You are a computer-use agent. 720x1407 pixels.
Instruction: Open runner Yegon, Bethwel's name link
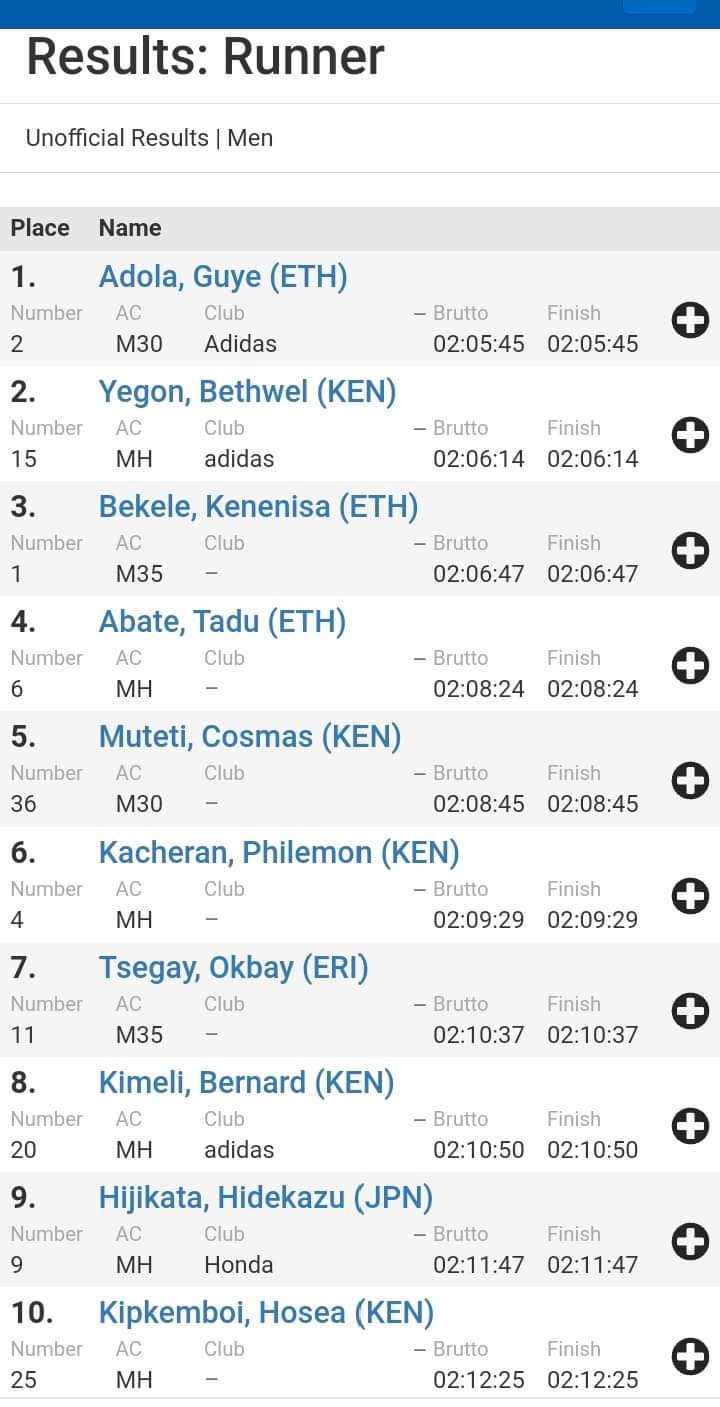pos(247,392)
